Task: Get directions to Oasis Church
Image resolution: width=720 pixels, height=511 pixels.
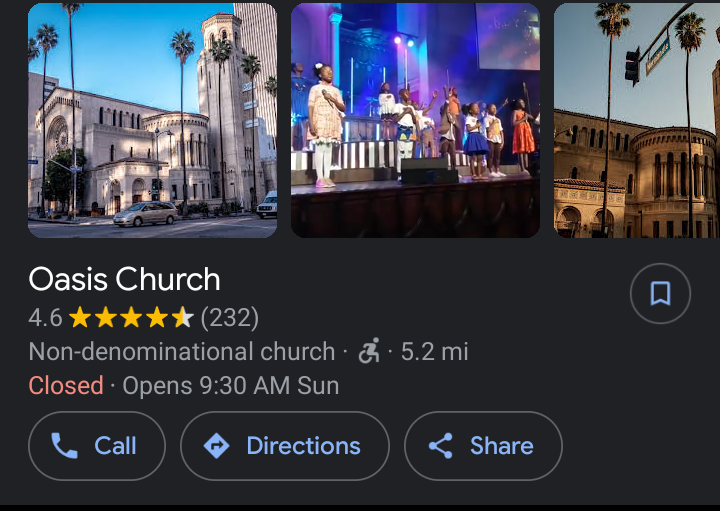Action: [x=285, y=446]
